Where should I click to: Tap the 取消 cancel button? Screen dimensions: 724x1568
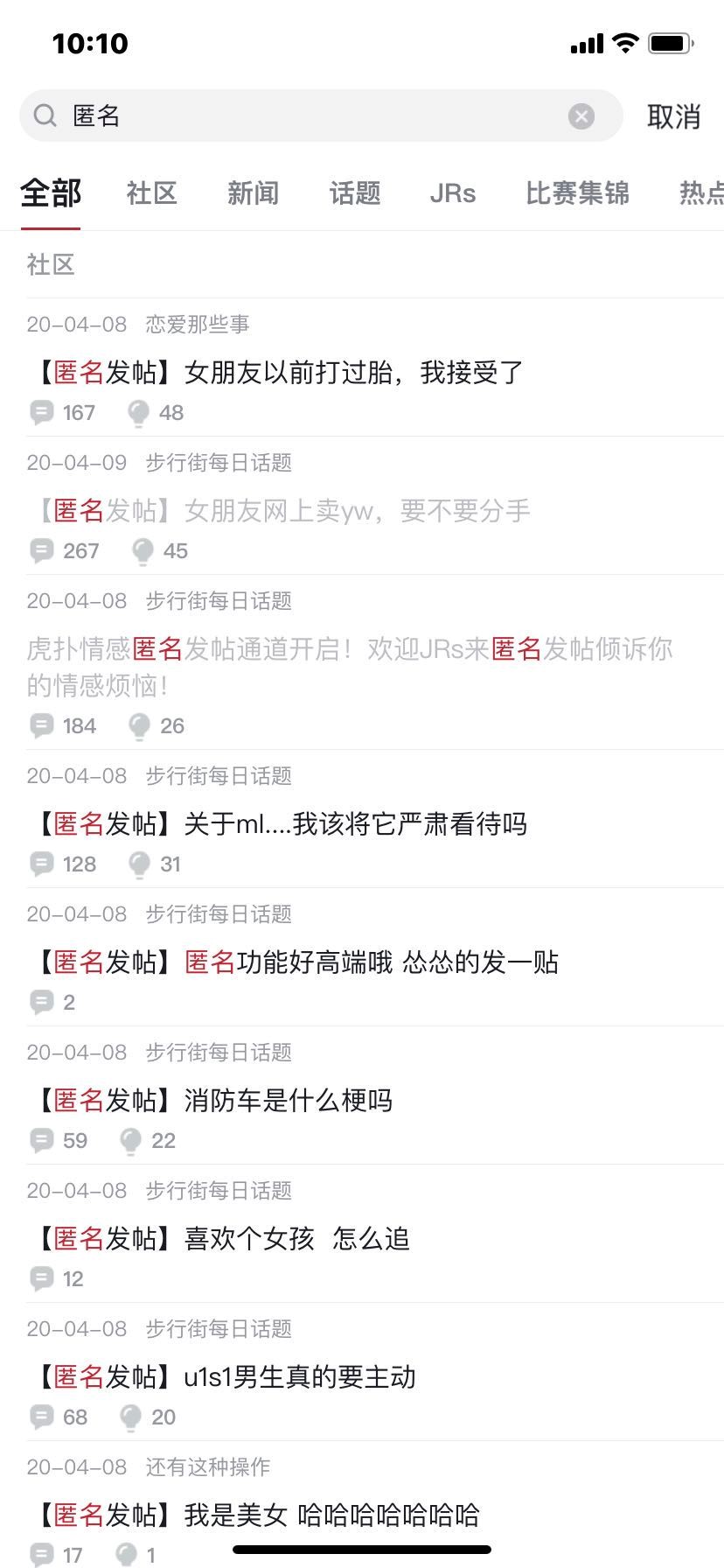[x=673, y=116]
